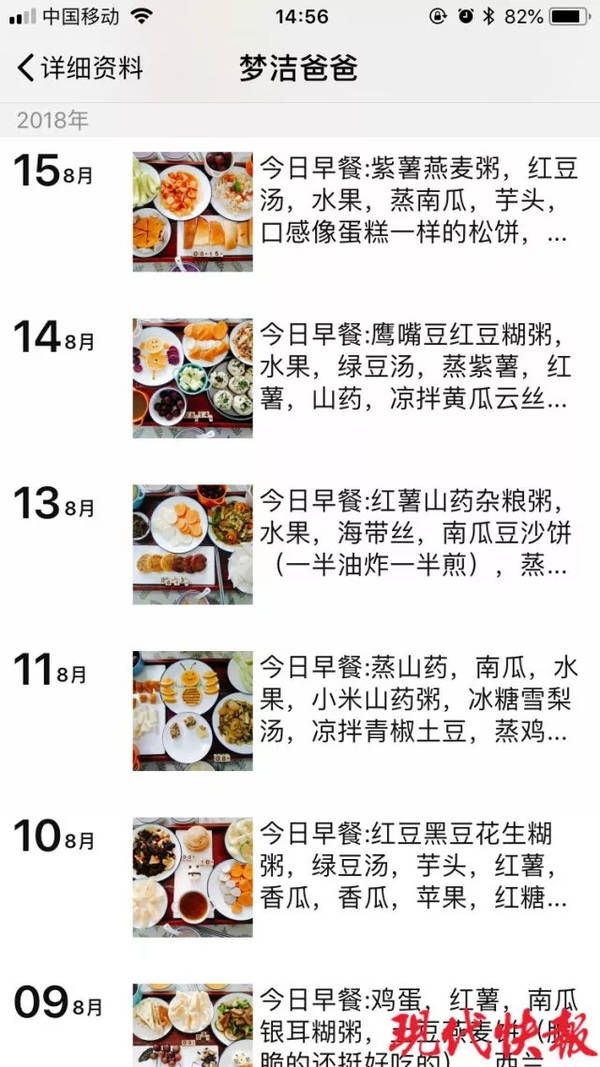
Task: Open the post about 紫薯燕麦粥
Action: click(420, 201)
